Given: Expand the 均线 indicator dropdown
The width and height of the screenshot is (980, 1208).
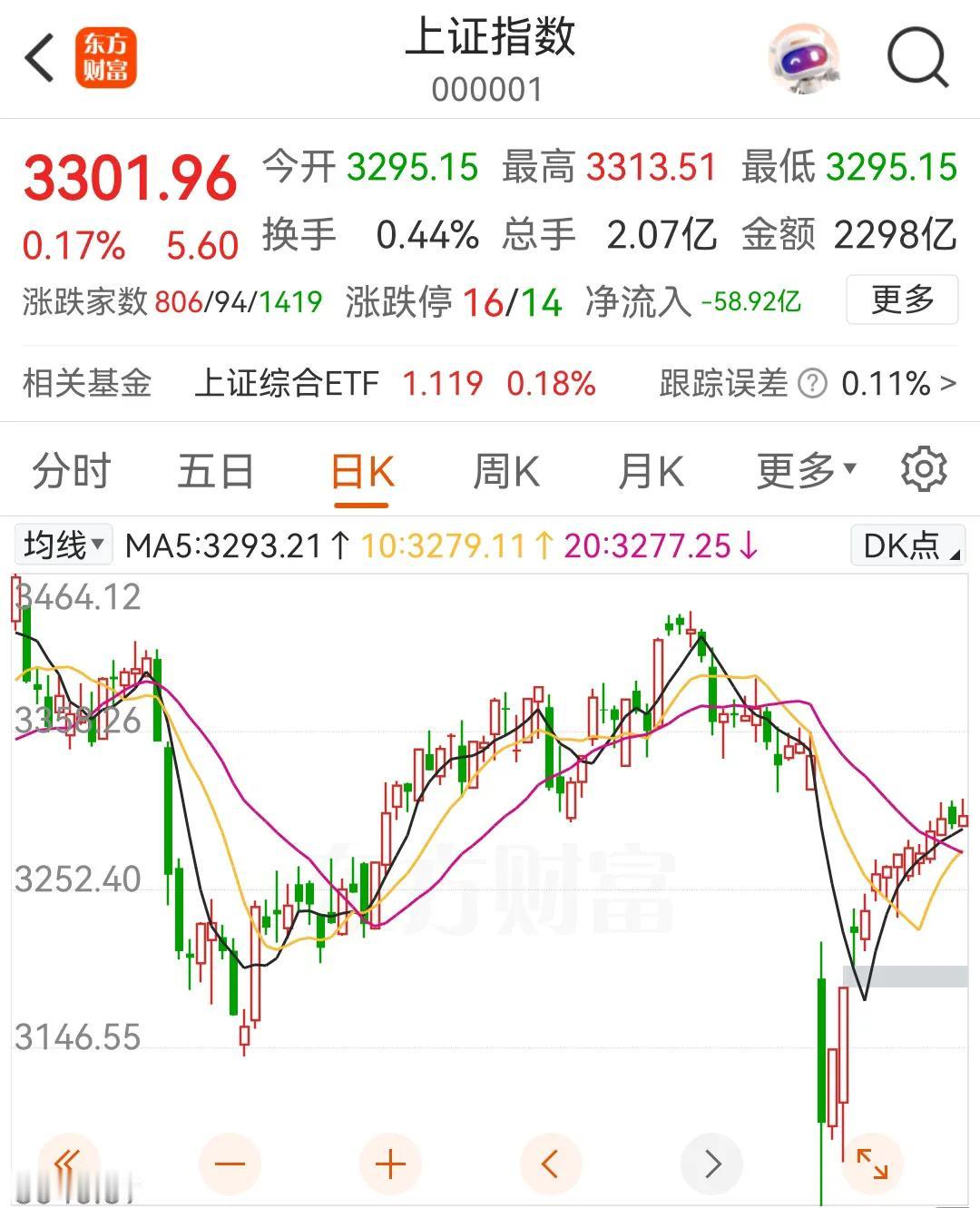Looking at the screenshot, I should pyautogui.click(x=63, y=545).
